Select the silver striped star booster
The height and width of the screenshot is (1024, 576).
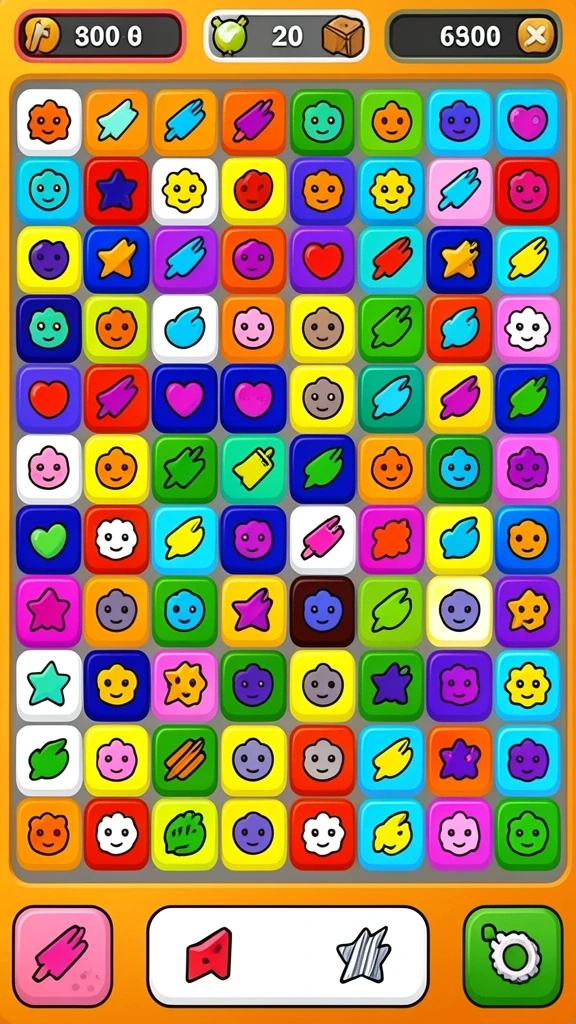(364, 955)
